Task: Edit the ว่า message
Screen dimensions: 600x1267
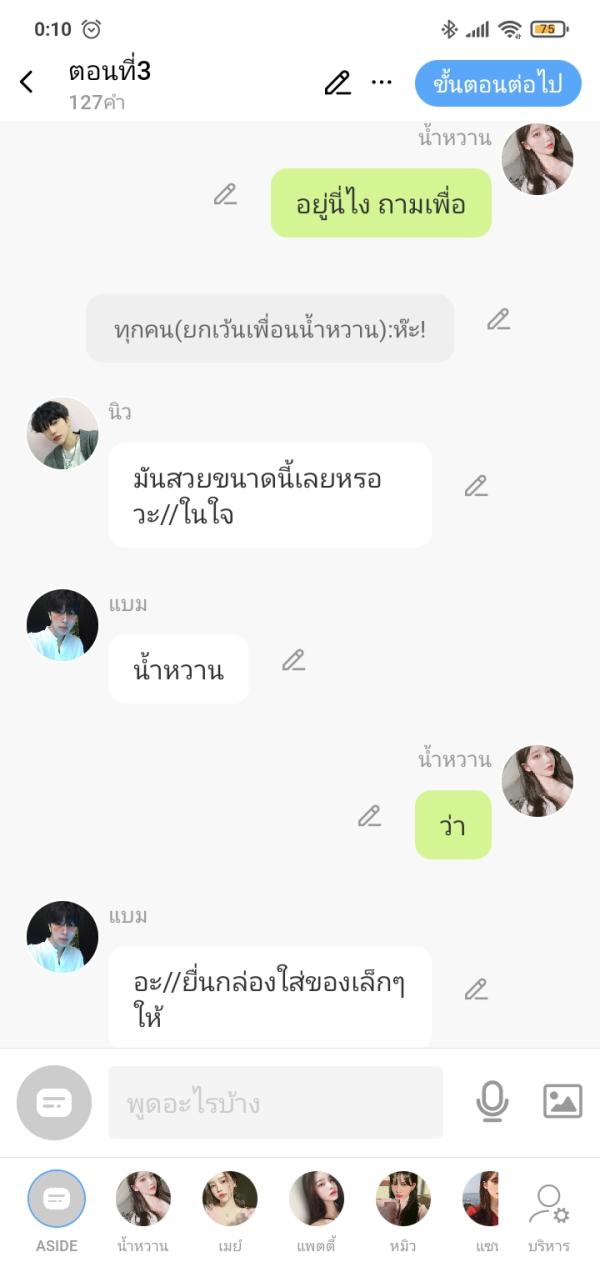Action: 369,816
